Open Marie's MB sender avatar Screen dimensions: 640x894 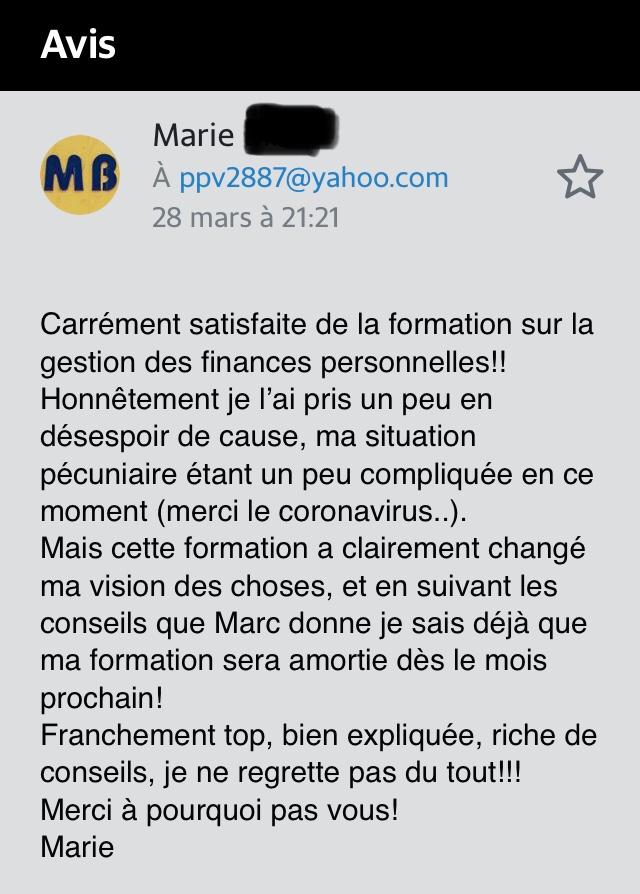[x=81, y=174]
